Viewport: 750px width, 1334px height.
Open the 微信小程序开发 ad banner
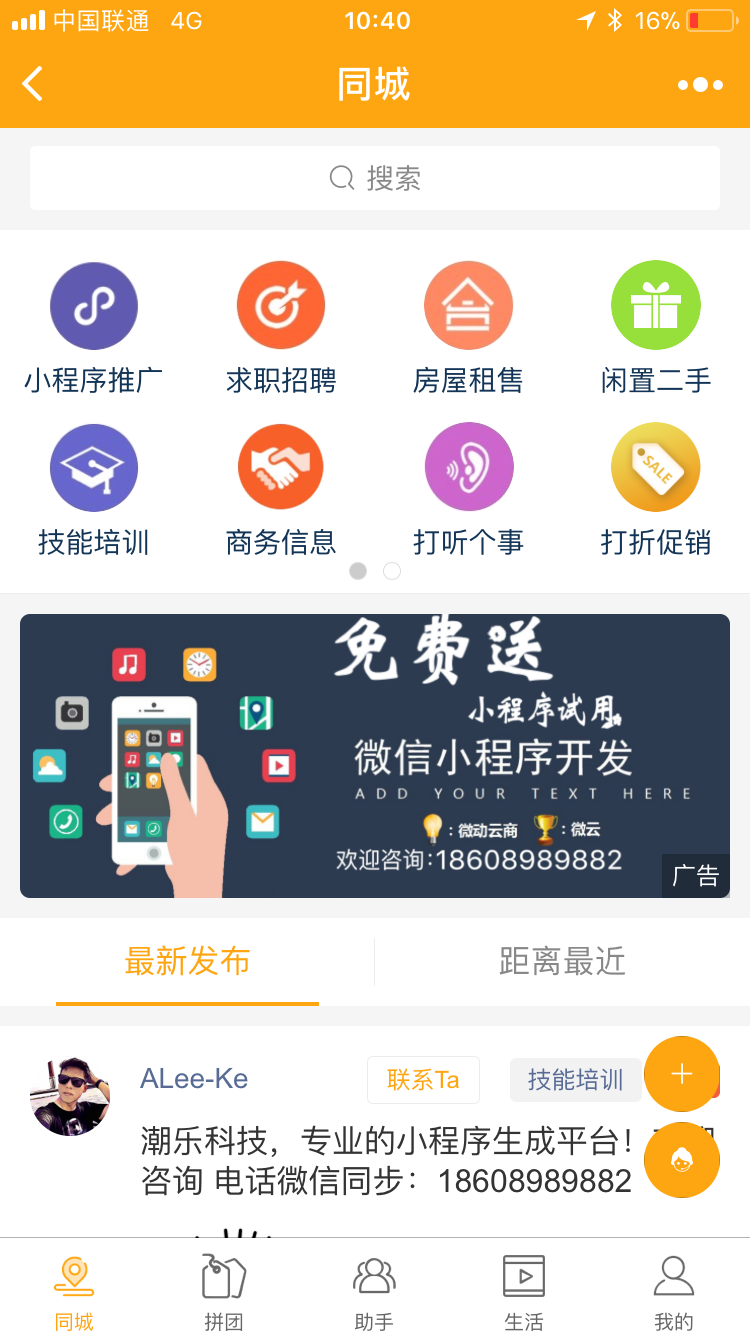375,756
